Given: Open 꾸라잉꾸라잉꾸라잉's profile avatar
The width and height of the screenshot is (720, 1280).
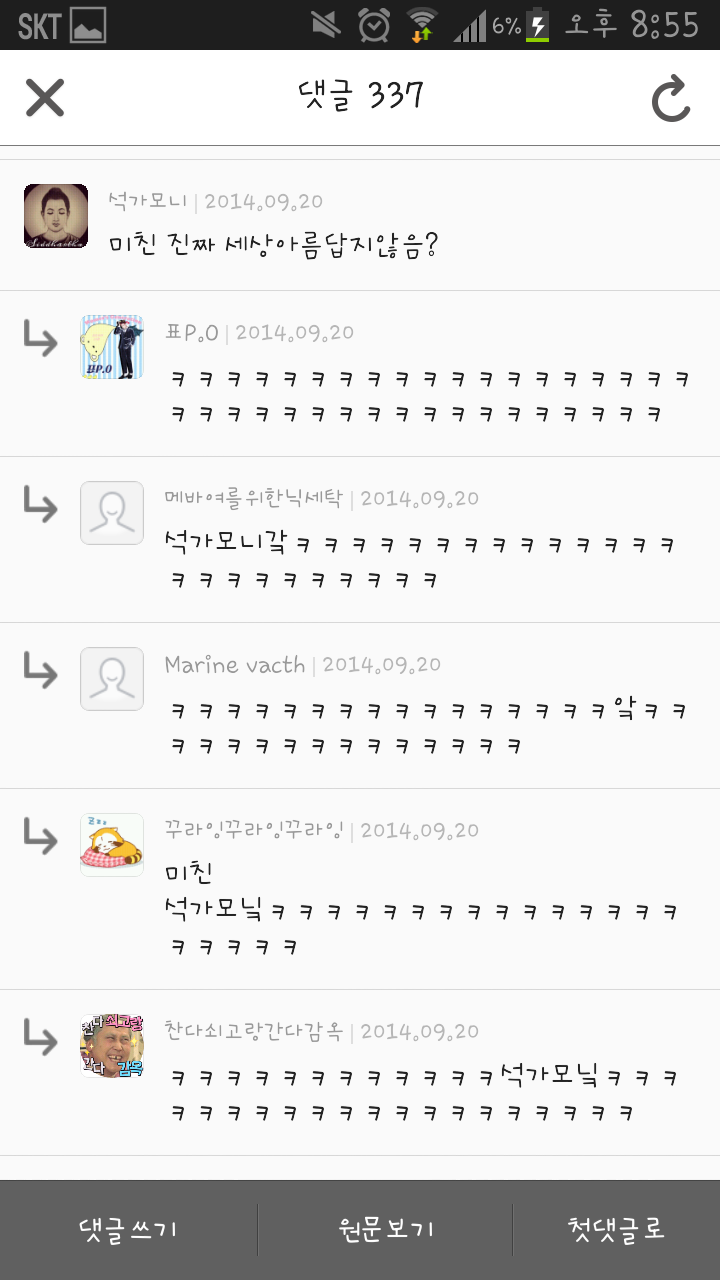Looking at the screenshot, I should (112, 845).
